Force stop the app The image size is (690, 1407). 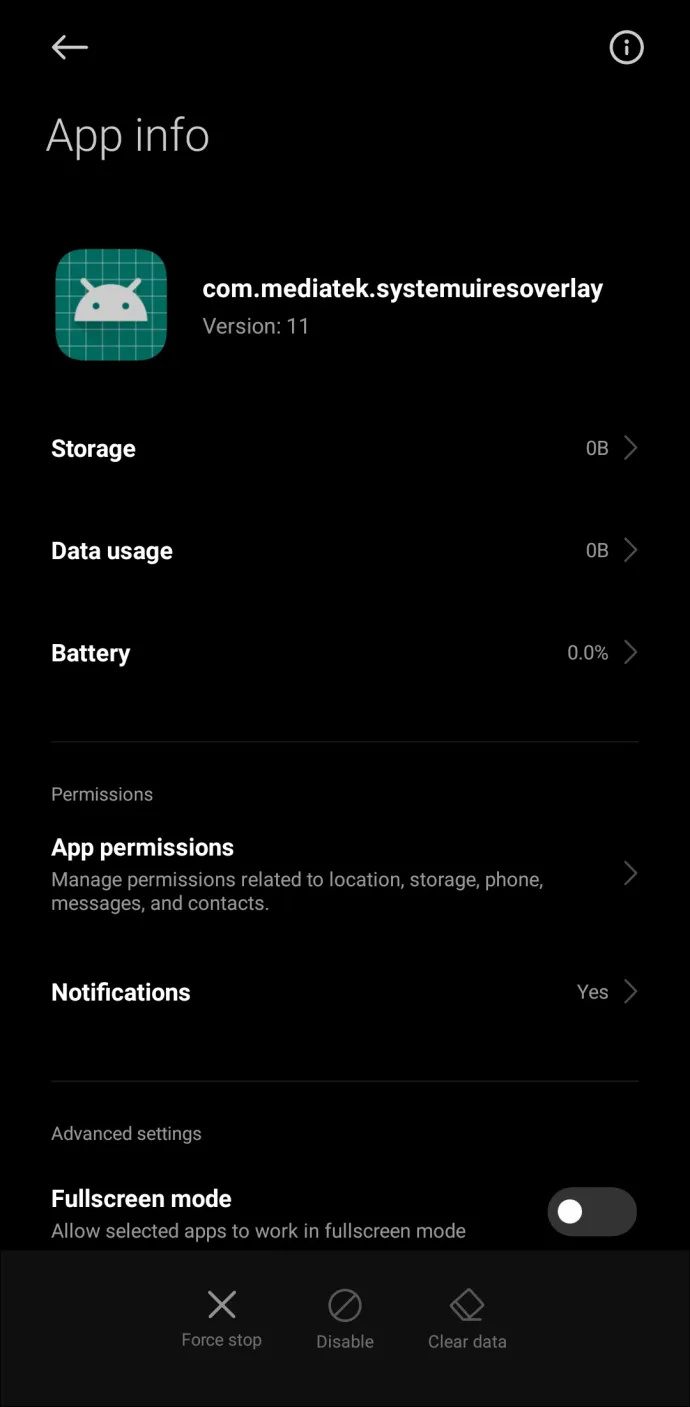[221, 1319]
